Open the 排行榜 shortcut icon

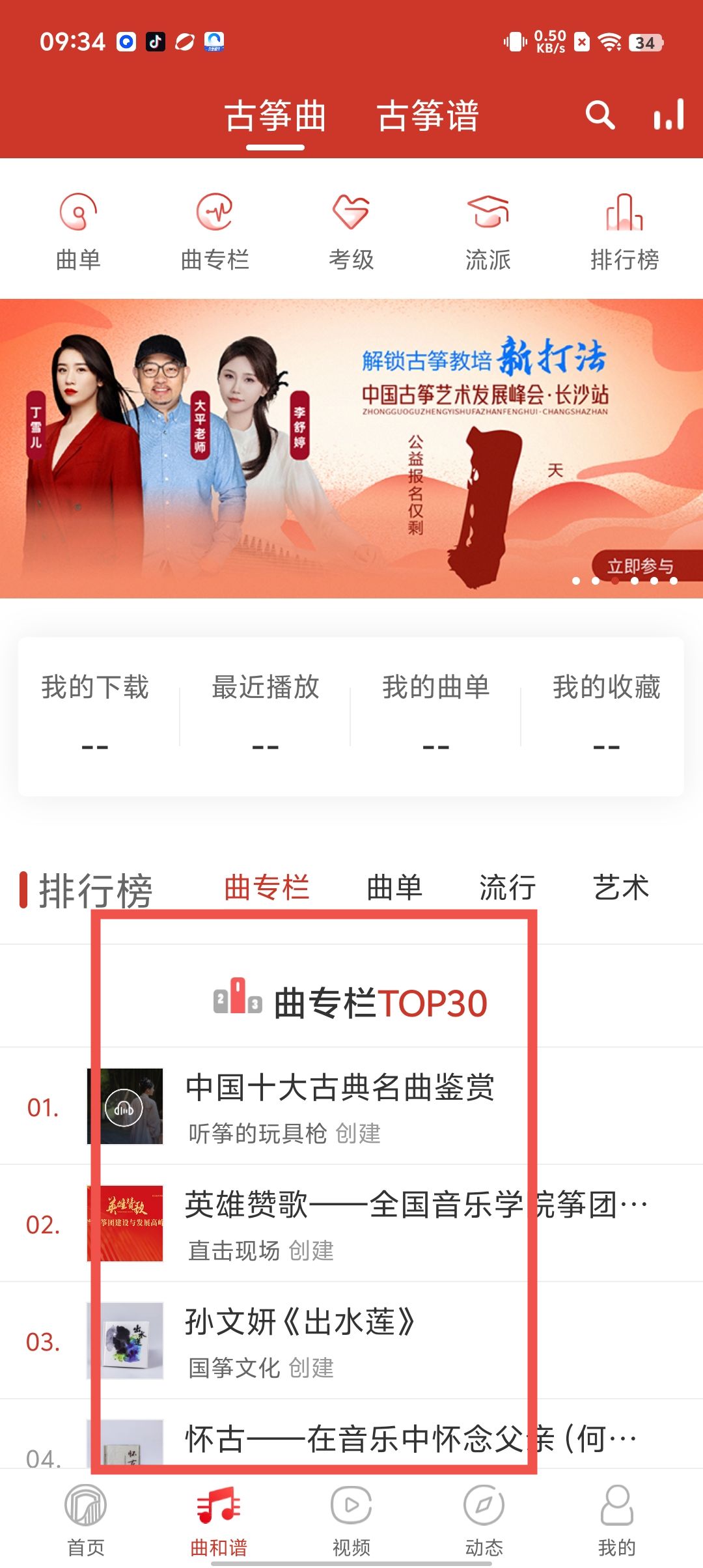point(624,212)
